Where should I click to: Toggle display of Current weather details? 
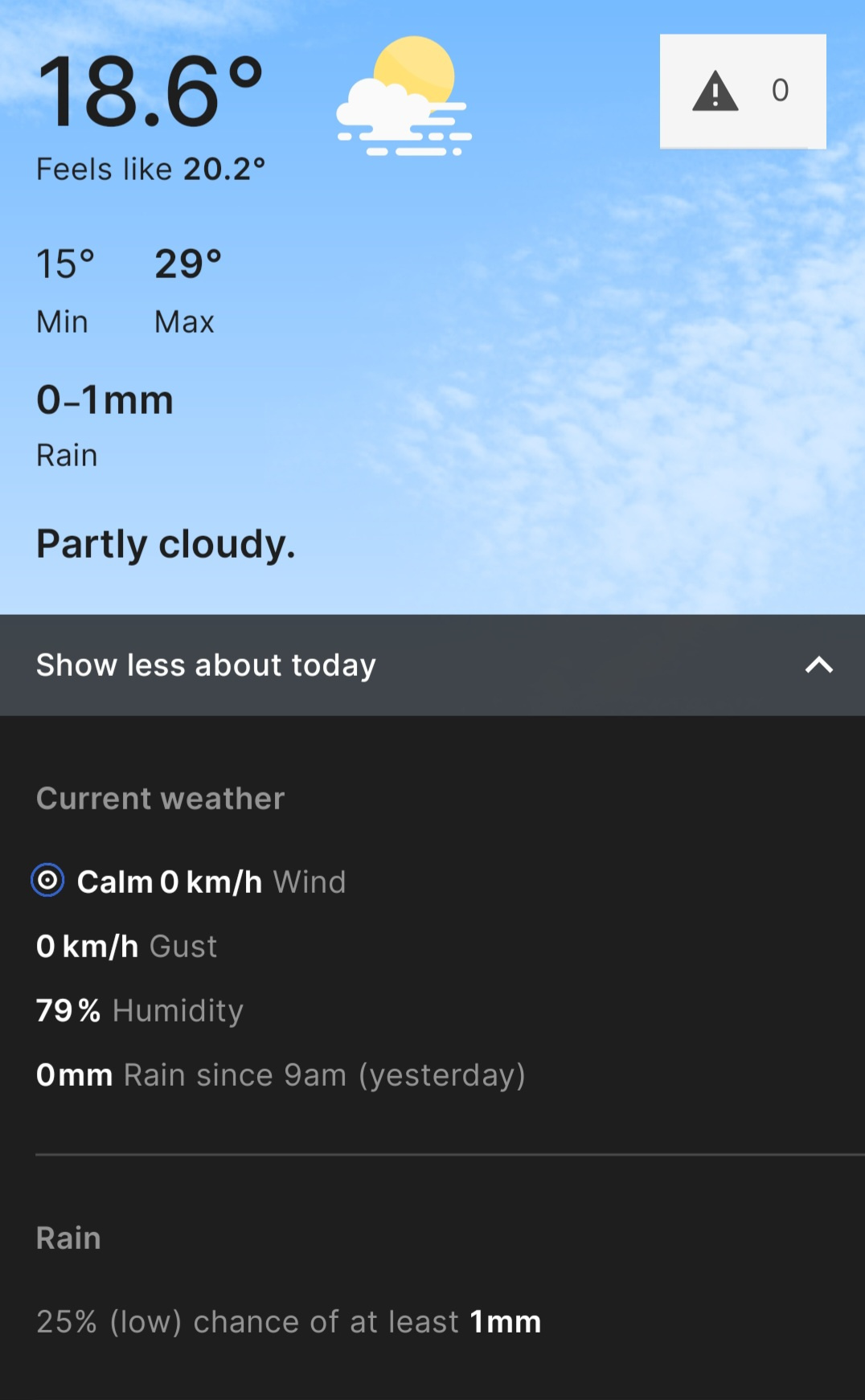159,798
